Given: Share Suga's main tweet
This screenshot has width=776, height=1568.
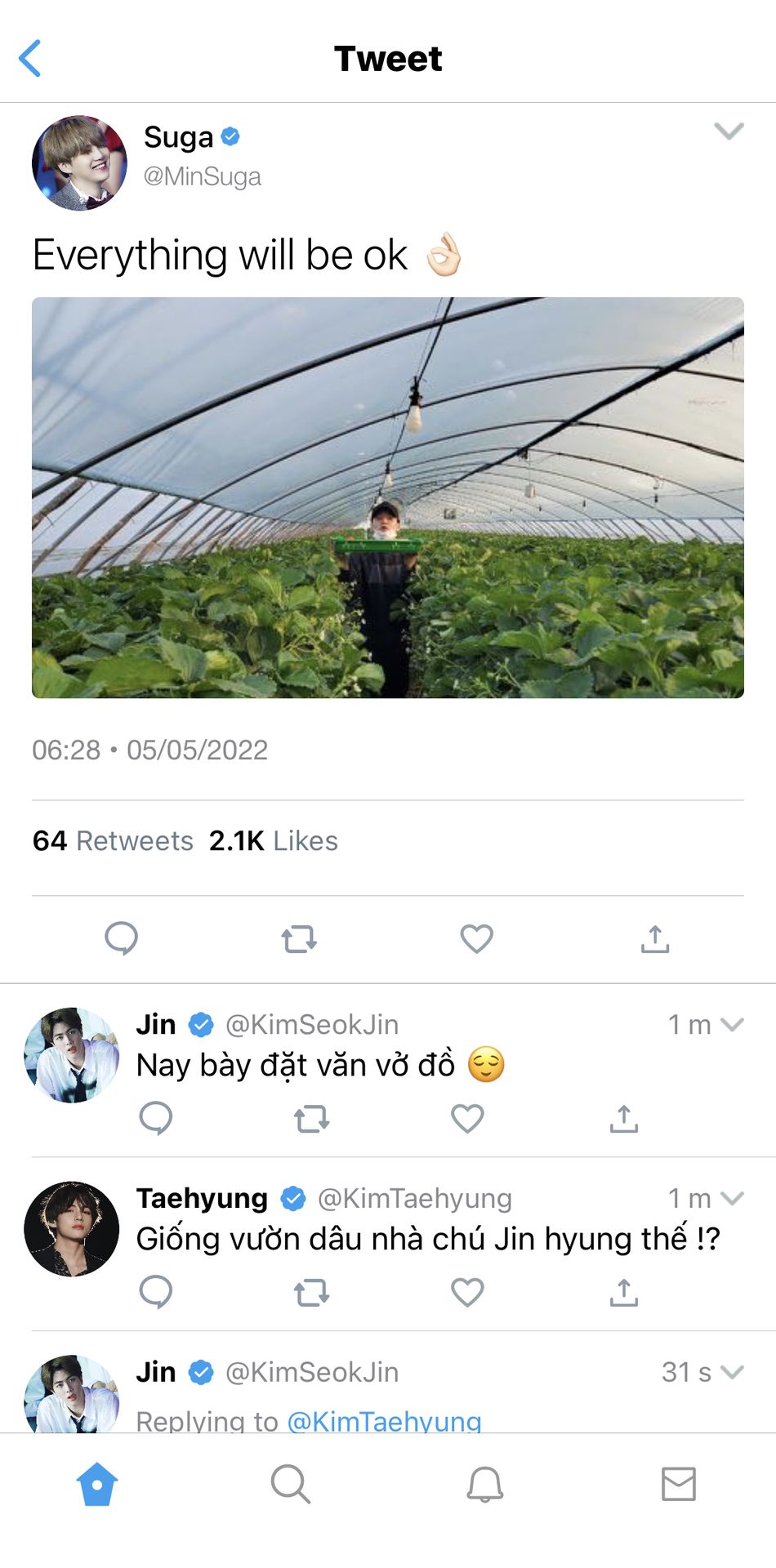Looking at the screenshot, I should pyautogui.click(x=655, y=938).
